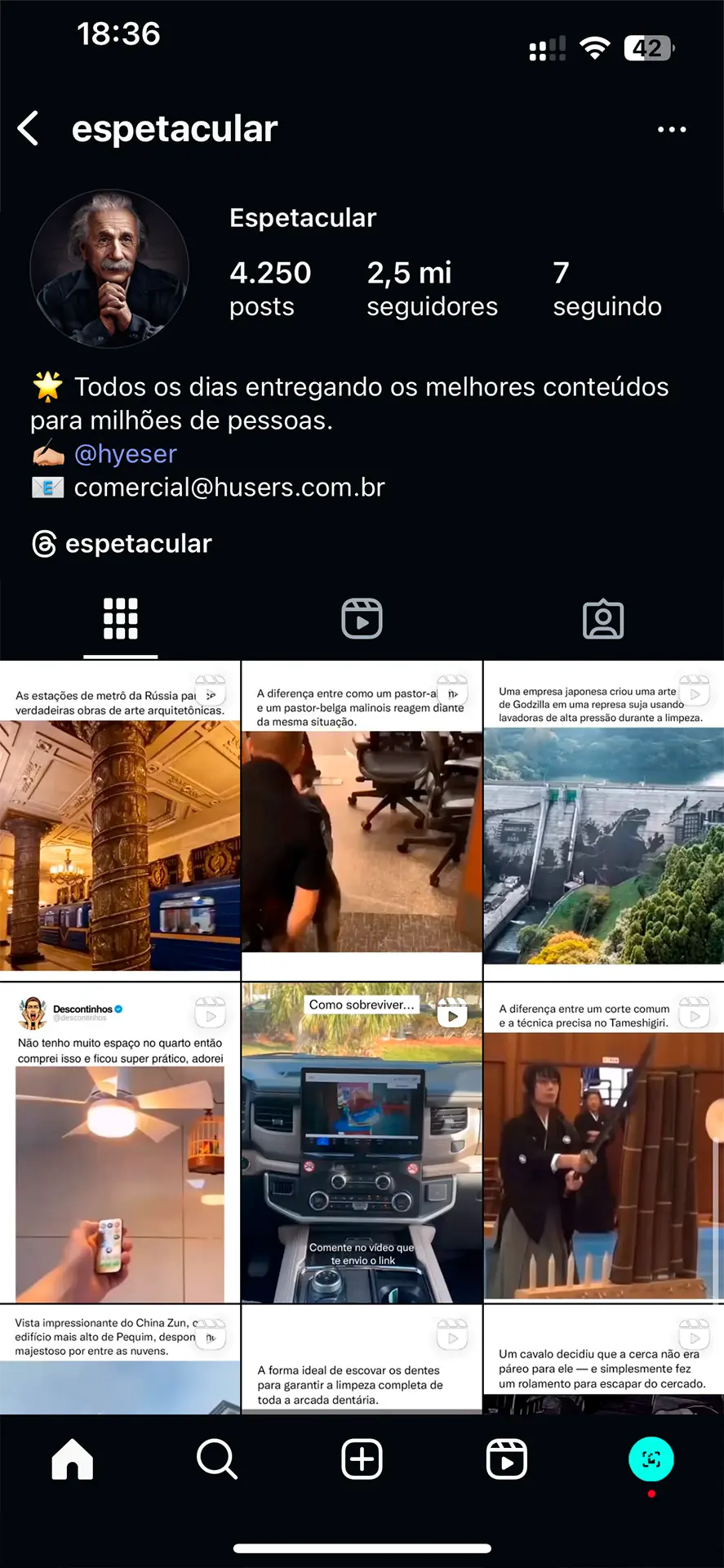The height and width of the screenshot is (1568, 724).
Task: Watch the pastor-belga malinois reel
Action: pyautogui.click(x=362, y=820)
